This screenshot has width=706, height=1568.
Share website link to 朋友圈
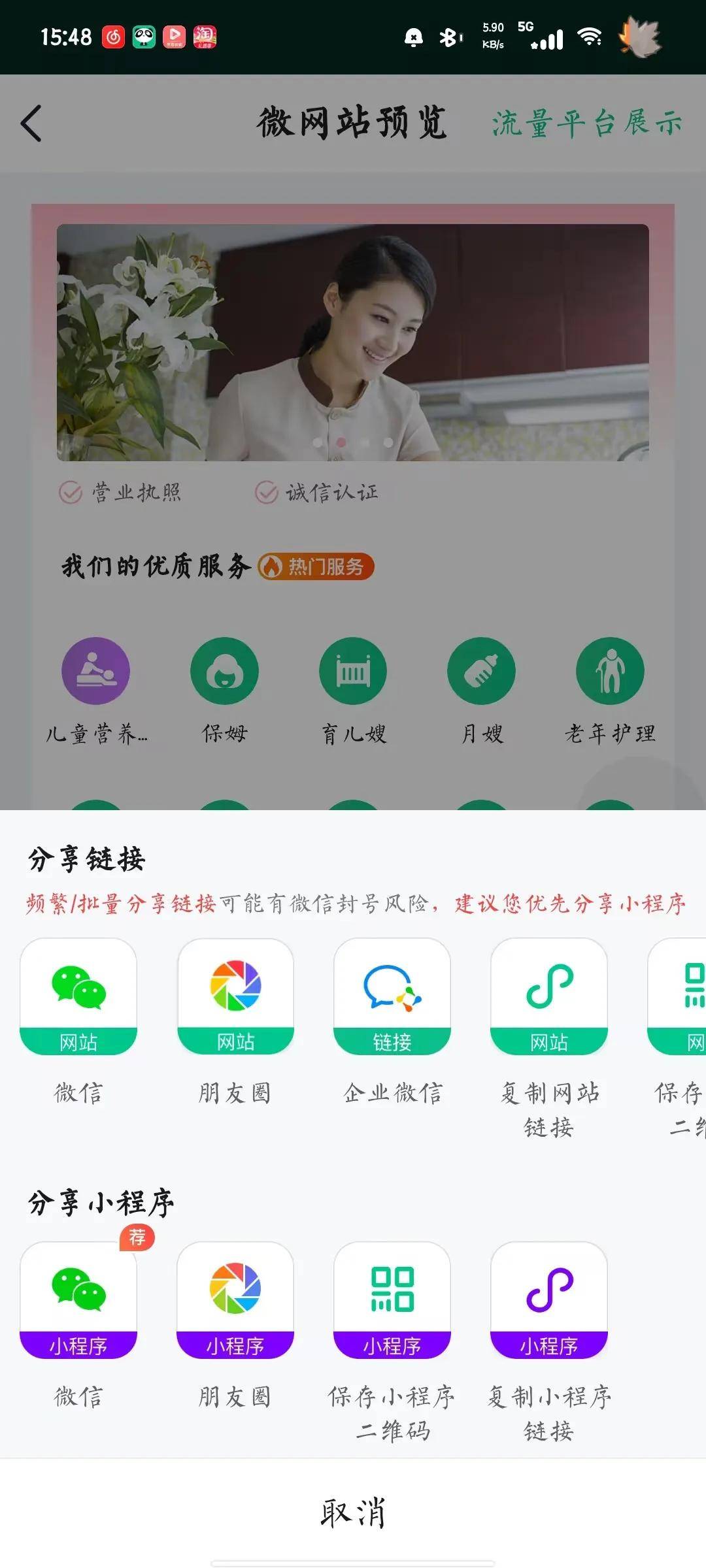(235, 996)
